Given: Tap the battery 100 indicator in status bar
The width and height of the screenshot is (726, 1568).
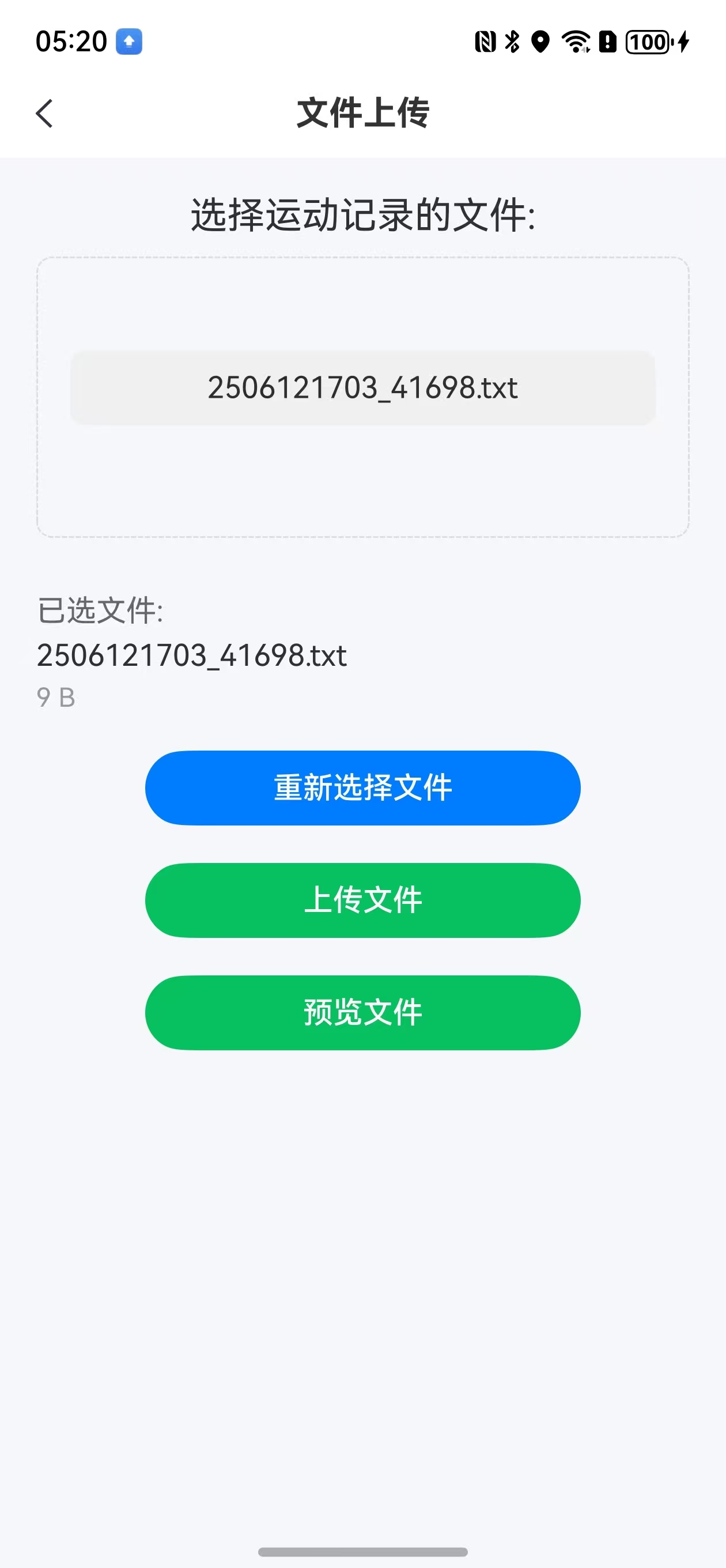Looking at the screenshot, I should click(647, 42).
